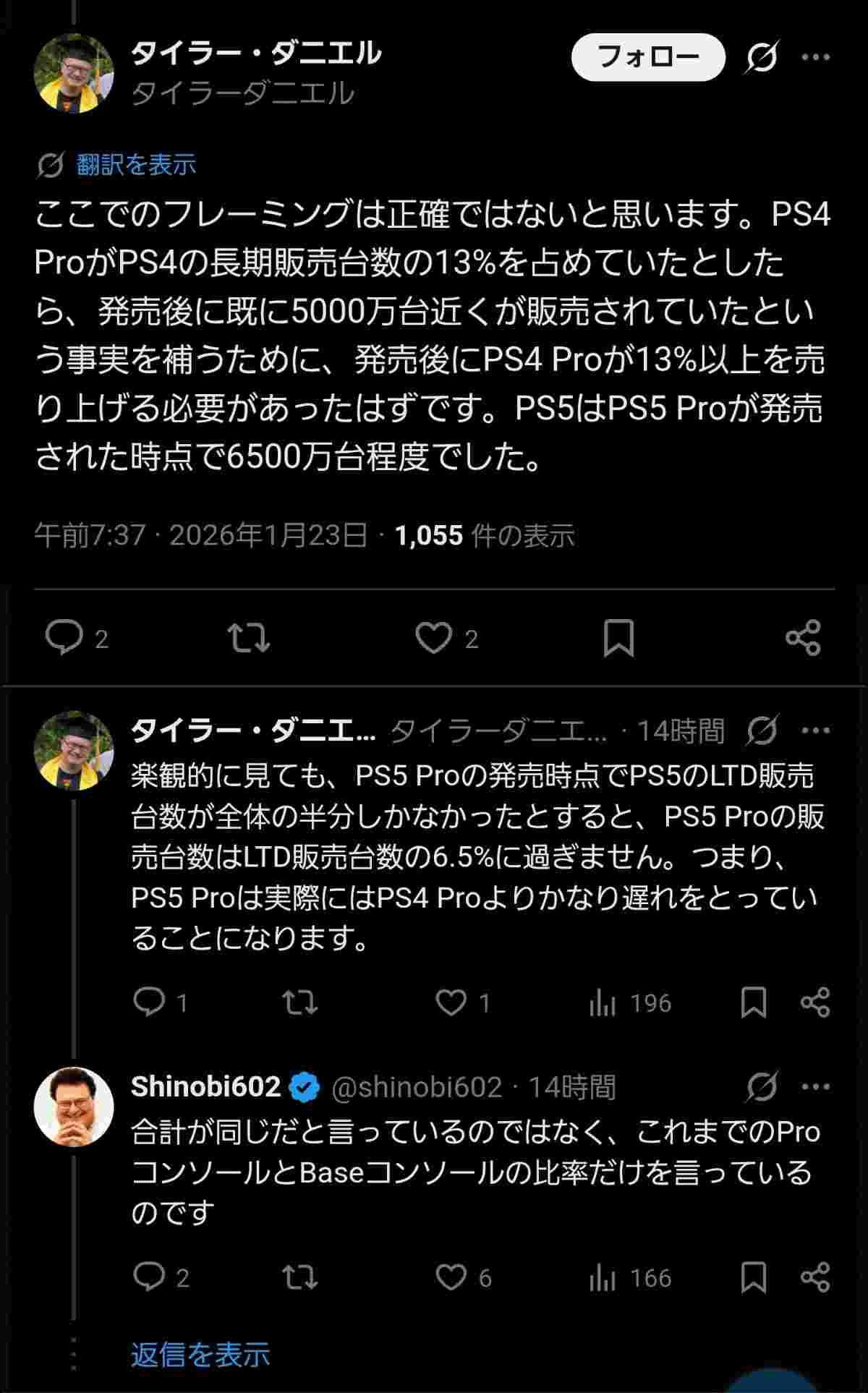Tap 翻訳を表示 to show the translation
Screen dimensions: 868x1393
[135, 165]
